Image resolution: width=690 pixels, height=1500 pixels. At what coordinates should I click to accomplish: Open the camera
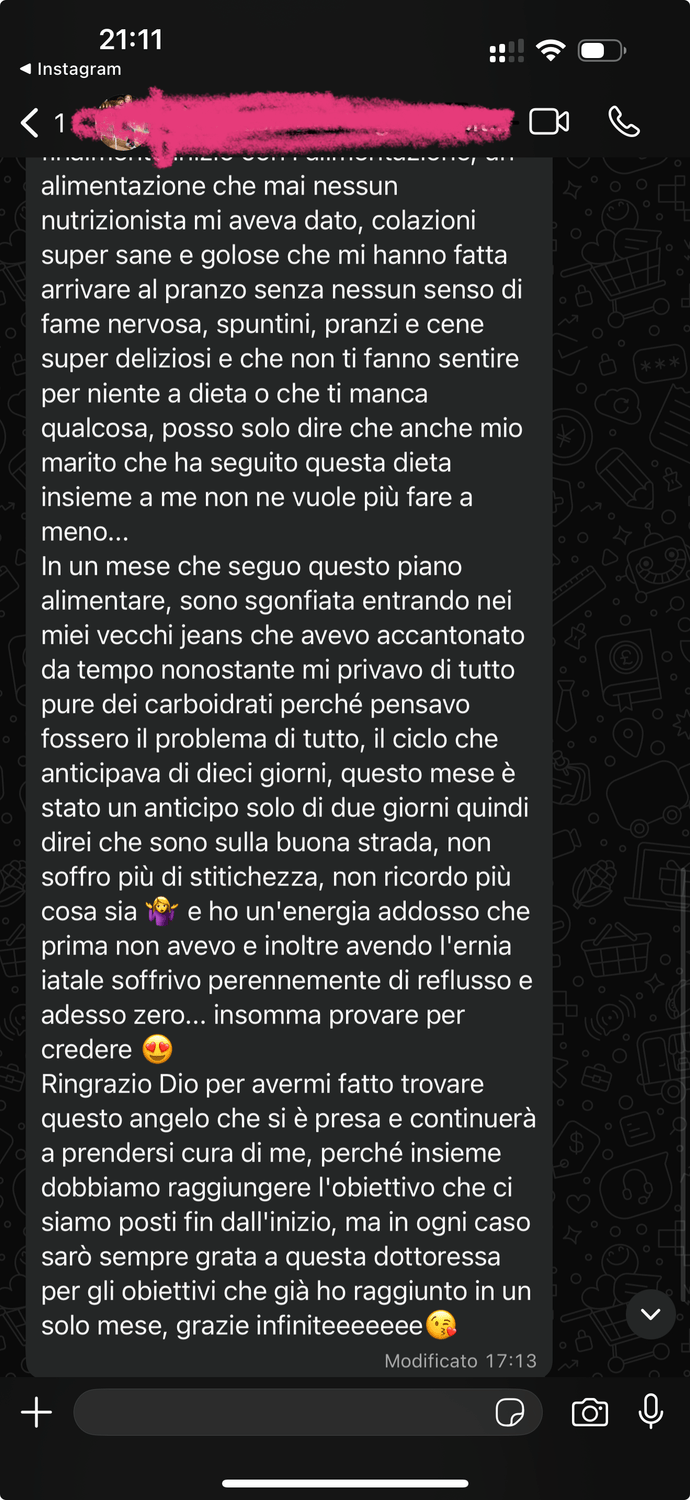pyautogui.click(x=590, y=1412)
